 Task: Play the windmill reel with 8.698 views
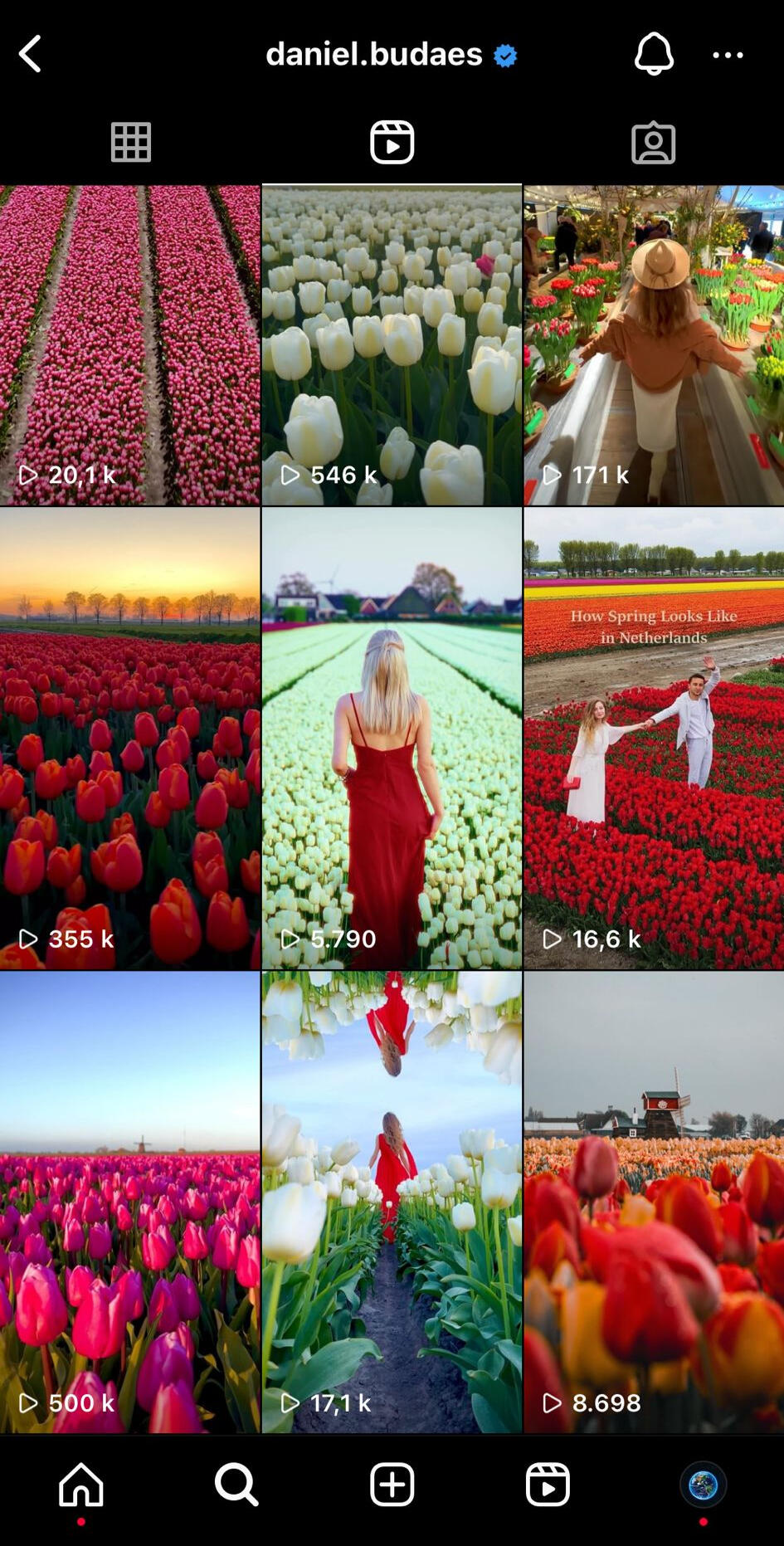point(654,1202)
